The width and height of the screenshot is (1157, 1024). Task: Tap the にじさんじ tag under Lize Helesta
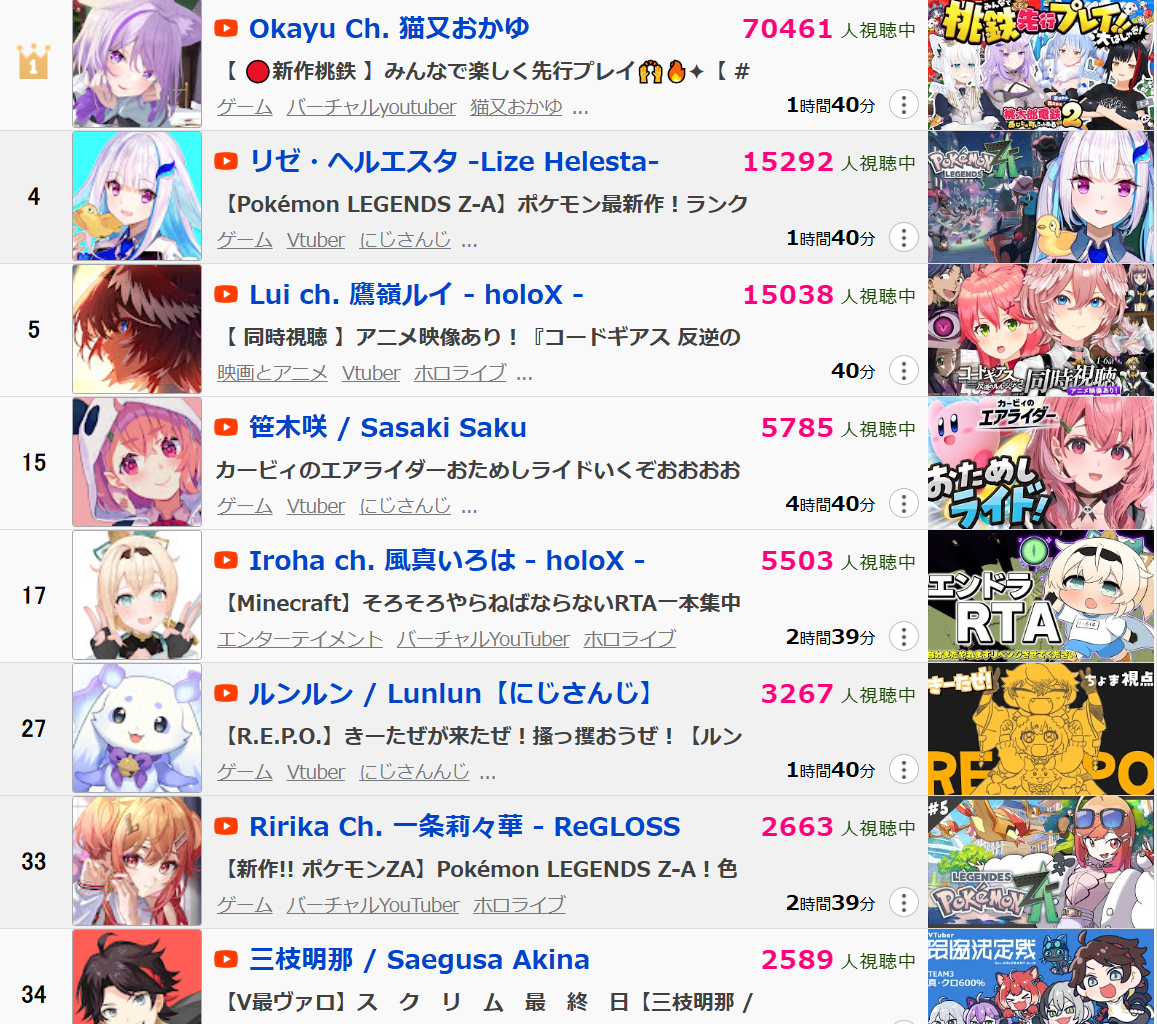404,240
